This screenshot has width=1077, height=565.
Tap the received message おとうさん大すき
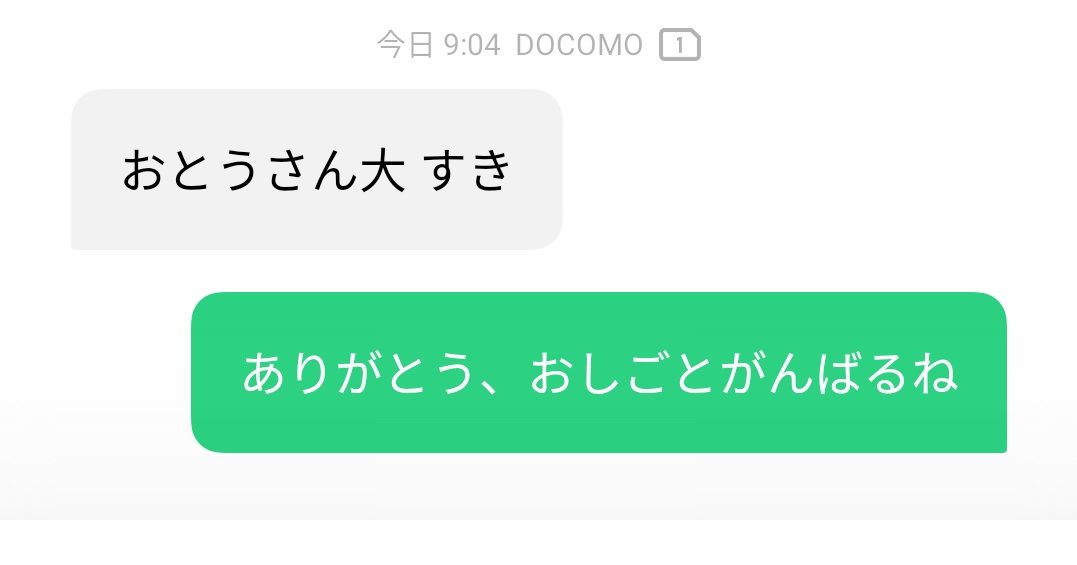coord(316,170)
